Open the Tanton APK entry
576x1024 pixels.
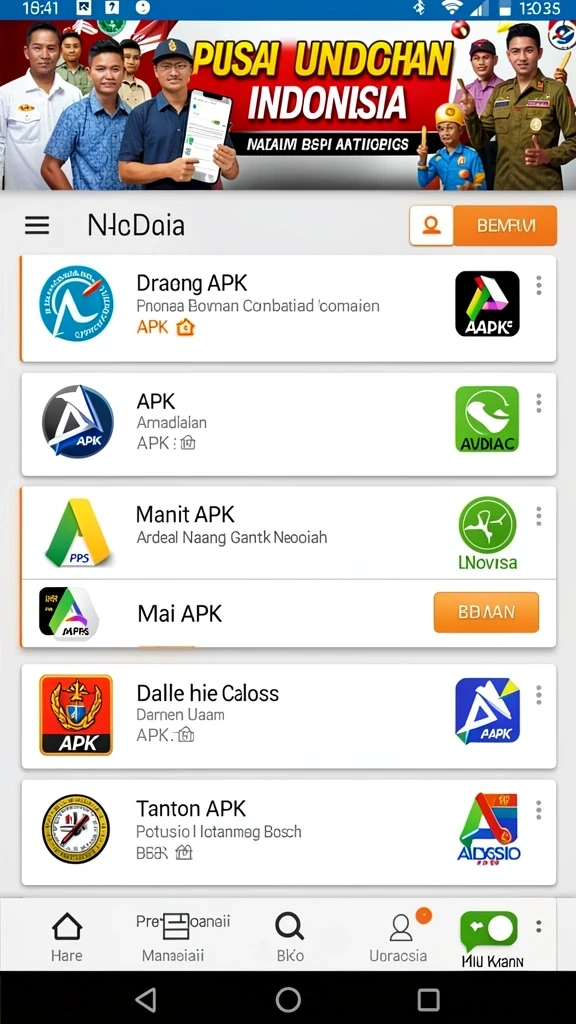tap(288, 832)
